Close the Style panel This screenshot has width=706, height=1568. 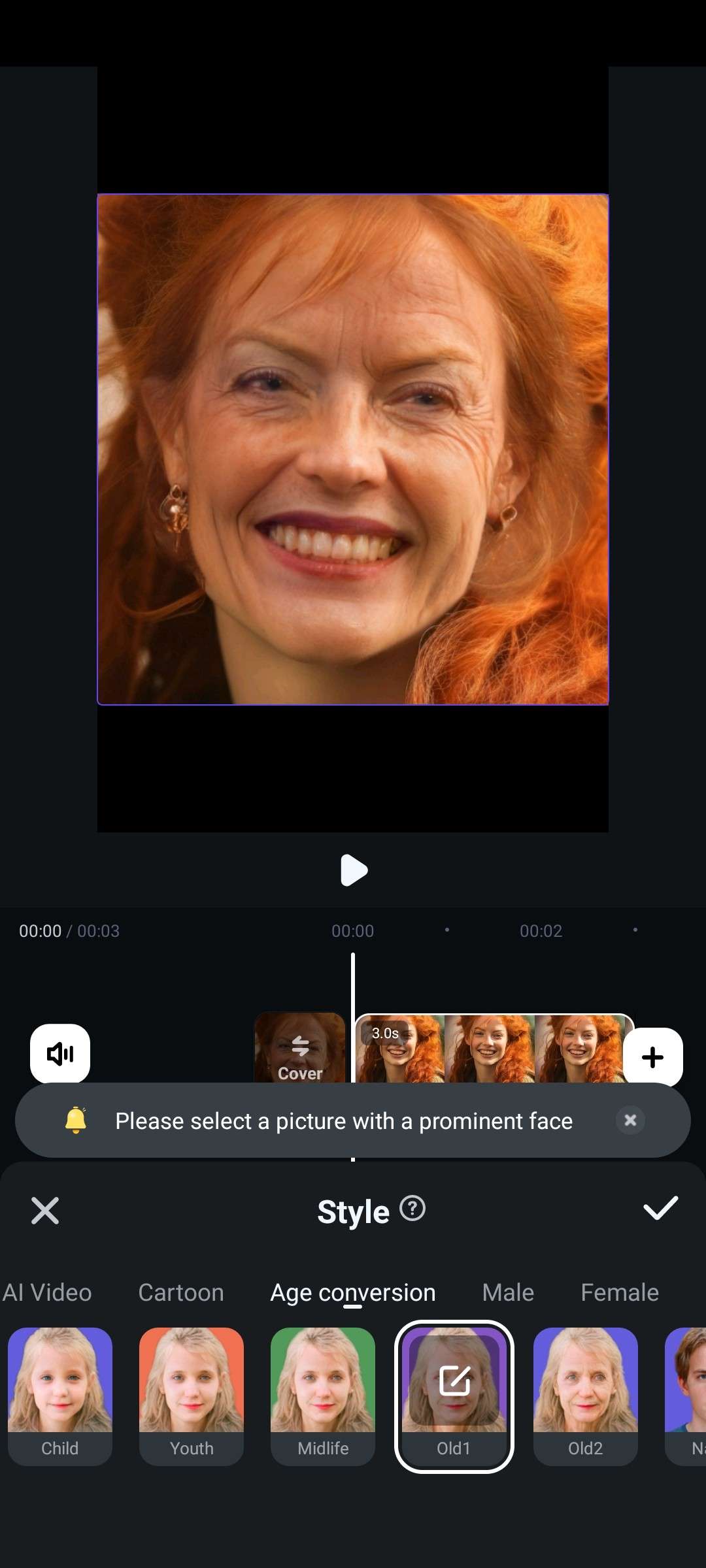(45, 1211)
